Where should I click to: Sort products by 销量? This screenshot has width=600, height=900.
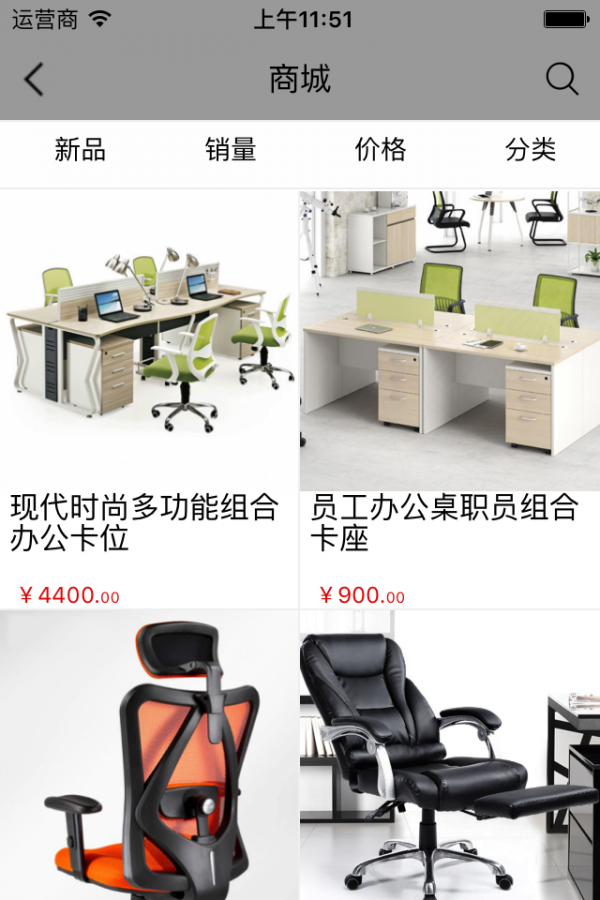pyautogui.click(x=231, y=151)
